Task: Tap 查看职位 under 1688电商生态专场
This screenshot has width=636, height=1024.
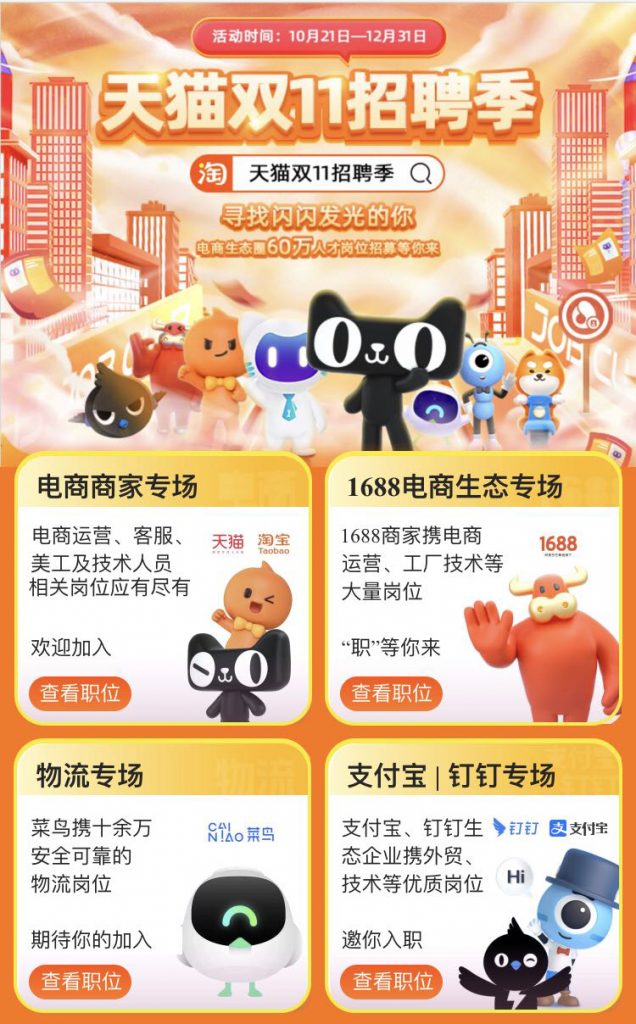Action: point(391,693)
